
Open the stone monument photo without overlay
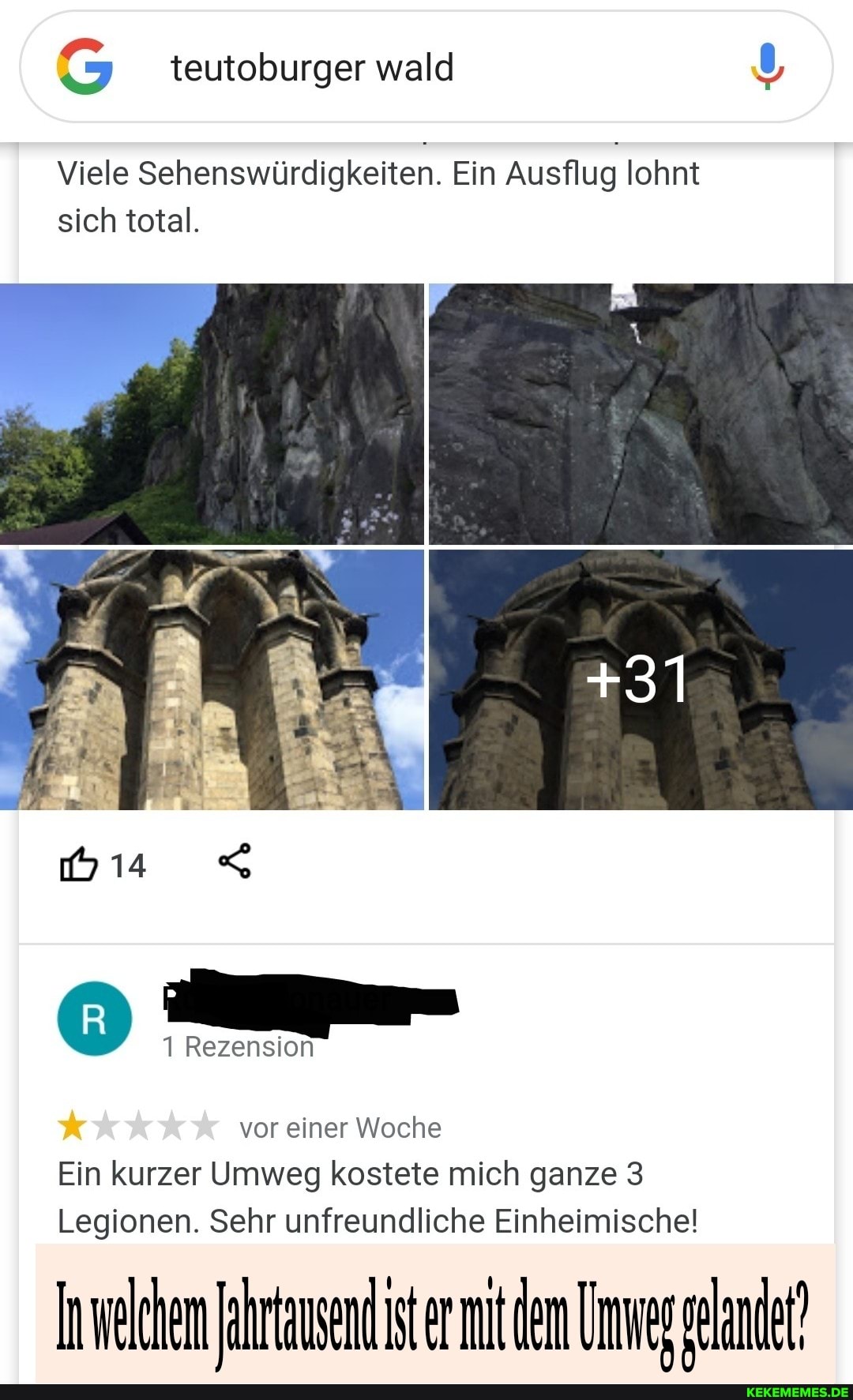coord(212,679)
